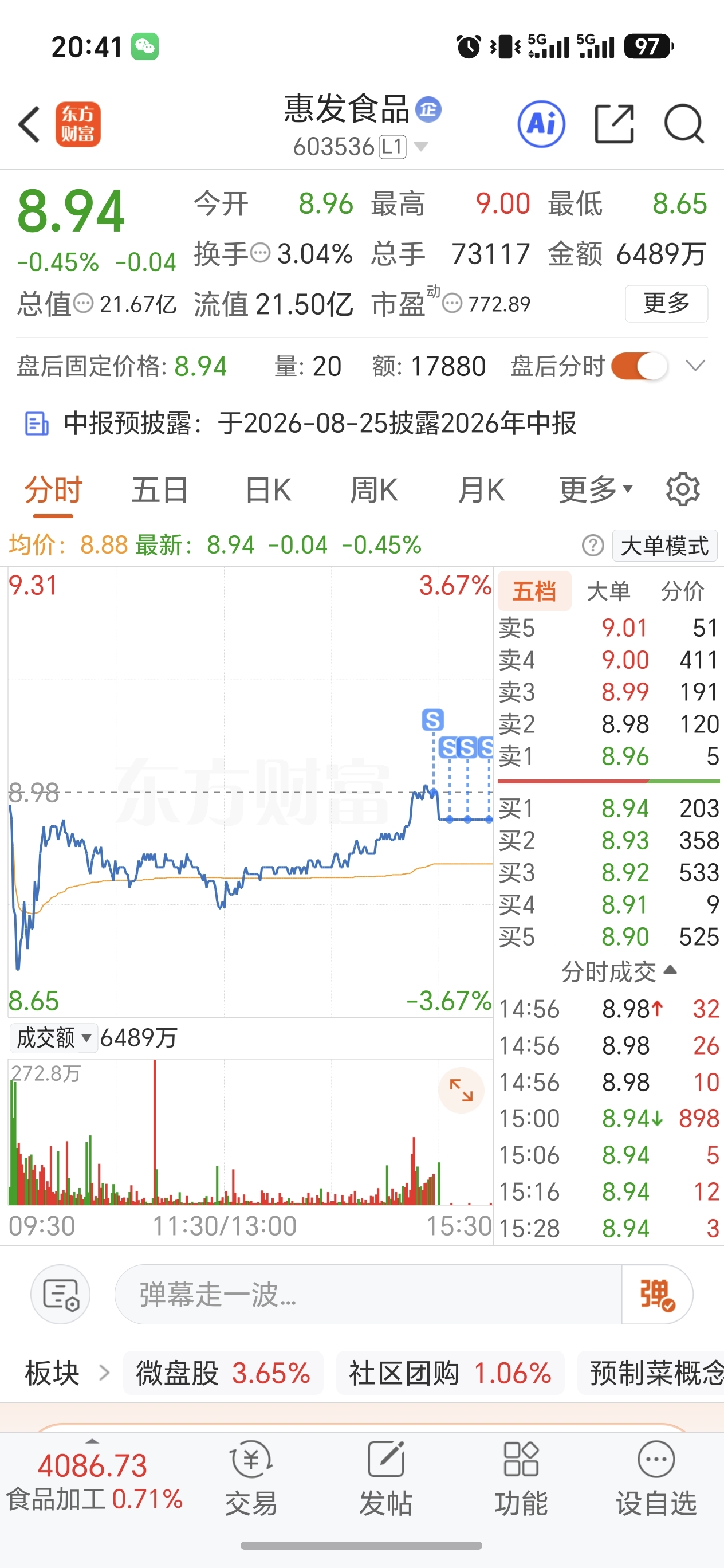Switch to the 五日 chart tab
Image resolution: width=724 pixels, height=1568 pixels.
click(x=159, y=490)
